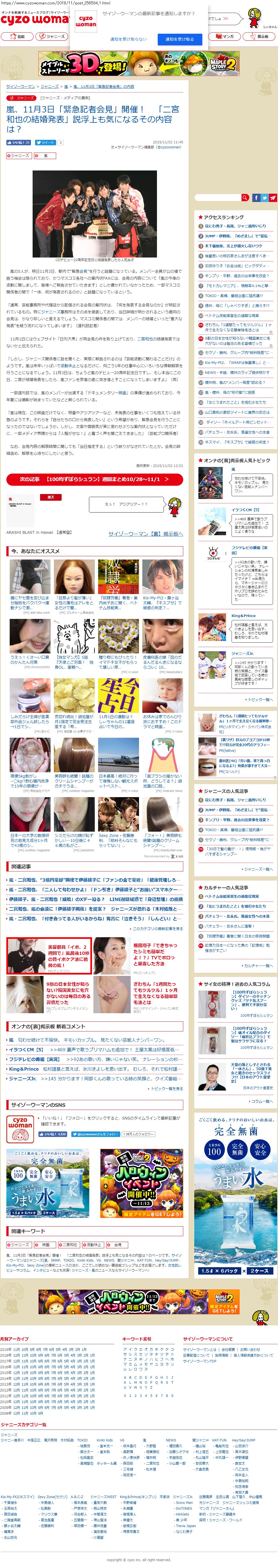Open MapleStory 3D top banner ad

click(x=139, y=64)
